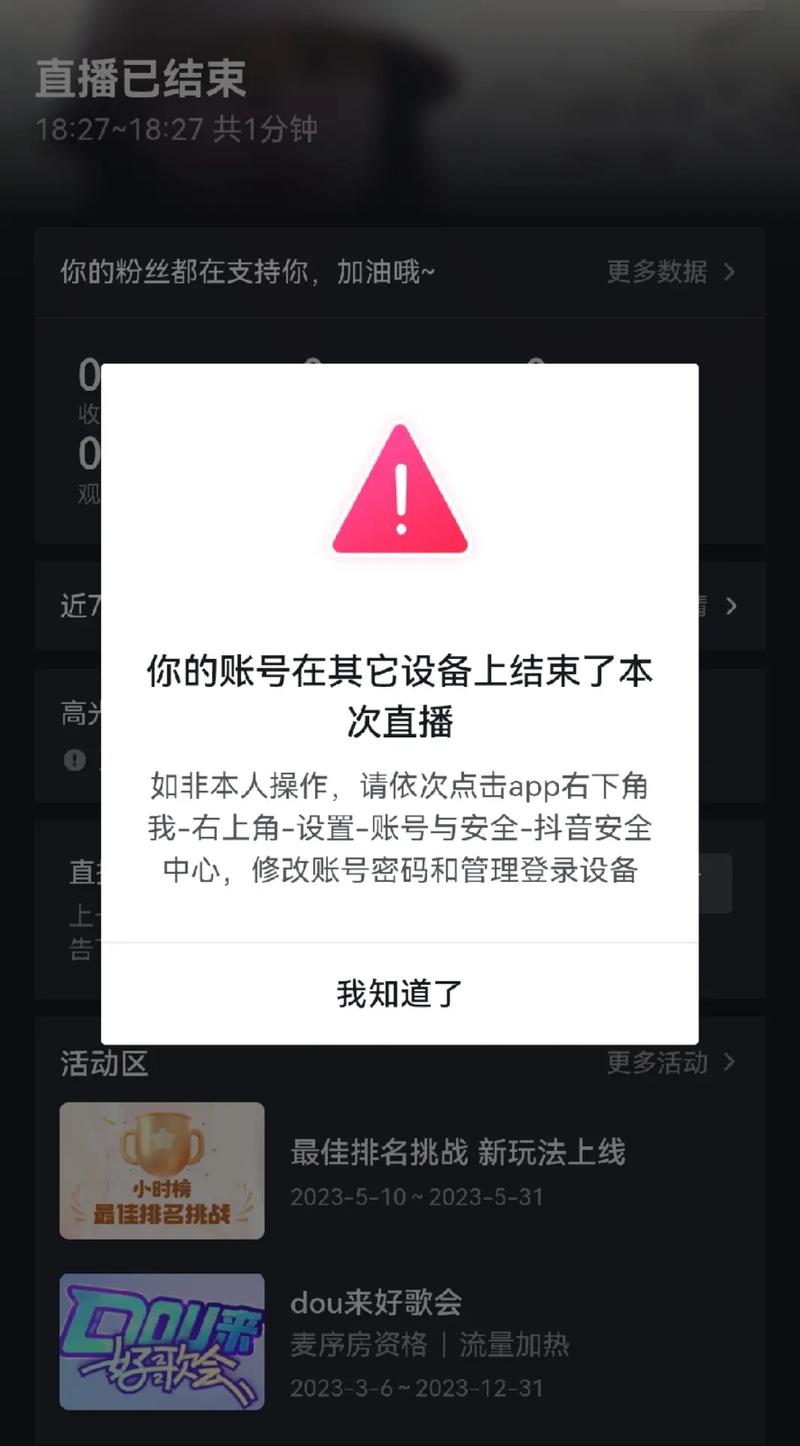View 更多活动 in the activity area
Viewport: 800px width, 1446px height.
670,1062
